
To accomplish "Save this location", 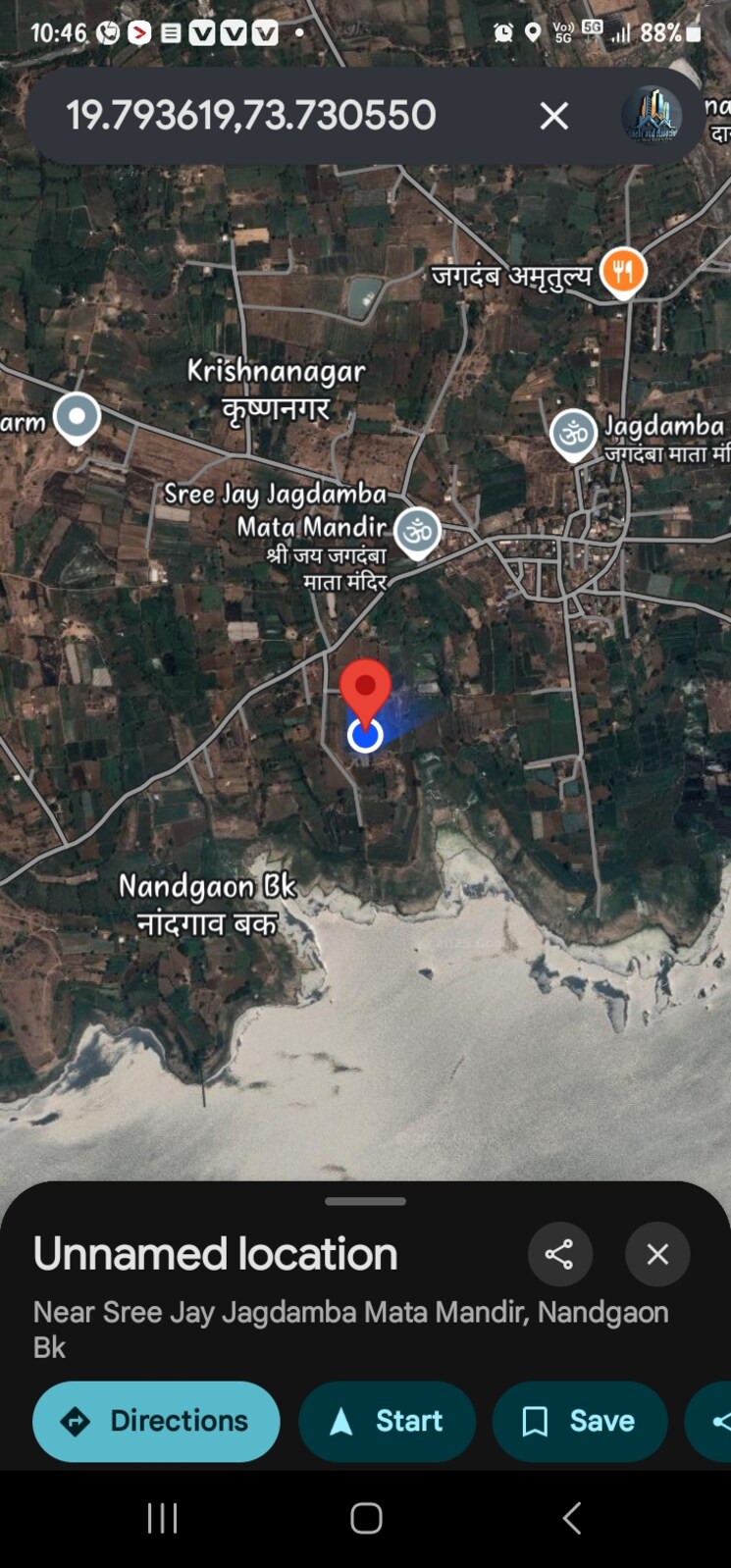I will click(579, 1421).
